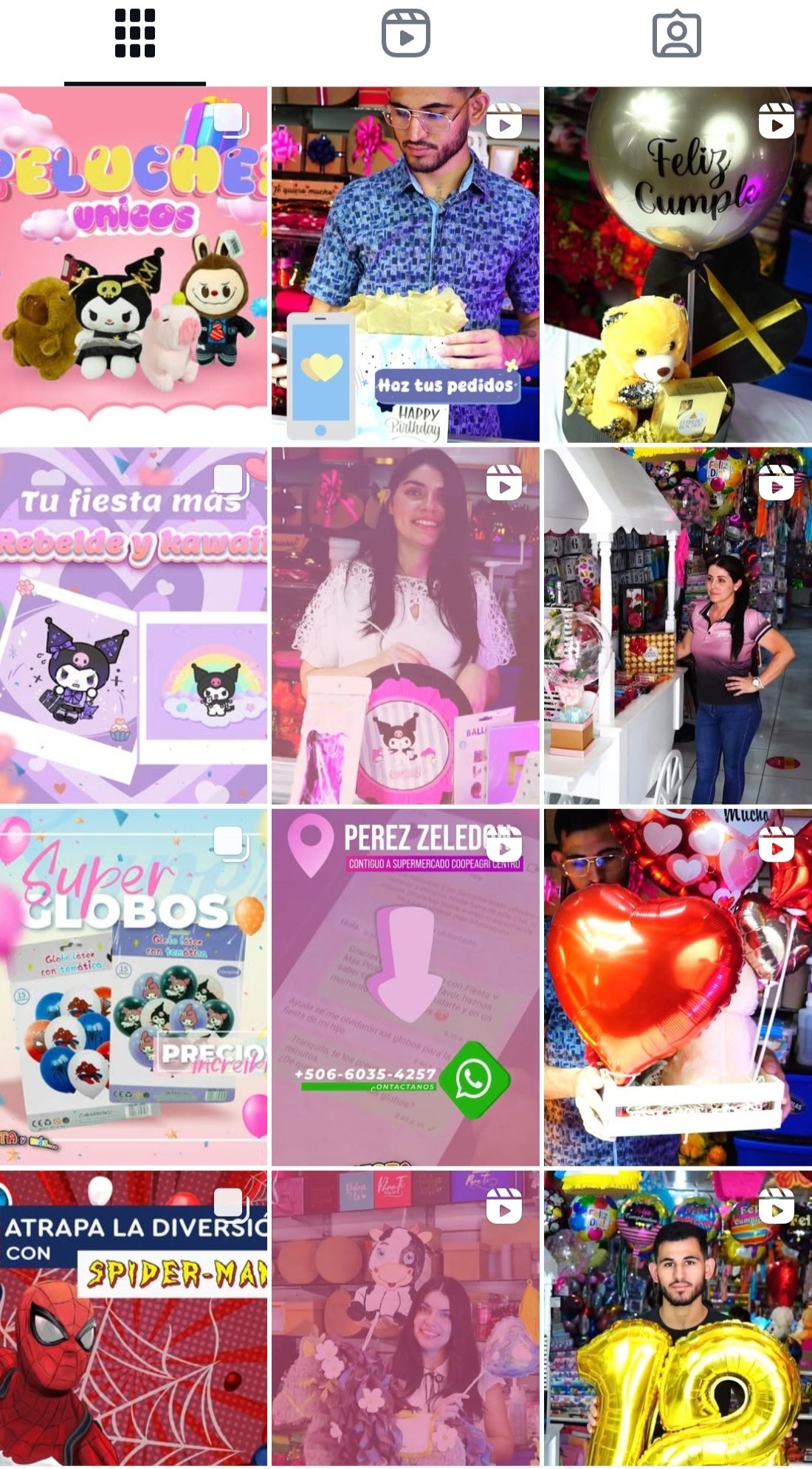The height and width of the screenshot is (1469, 812).
Task: Open the red heart balloon reel
Action: tap(678, 988)
